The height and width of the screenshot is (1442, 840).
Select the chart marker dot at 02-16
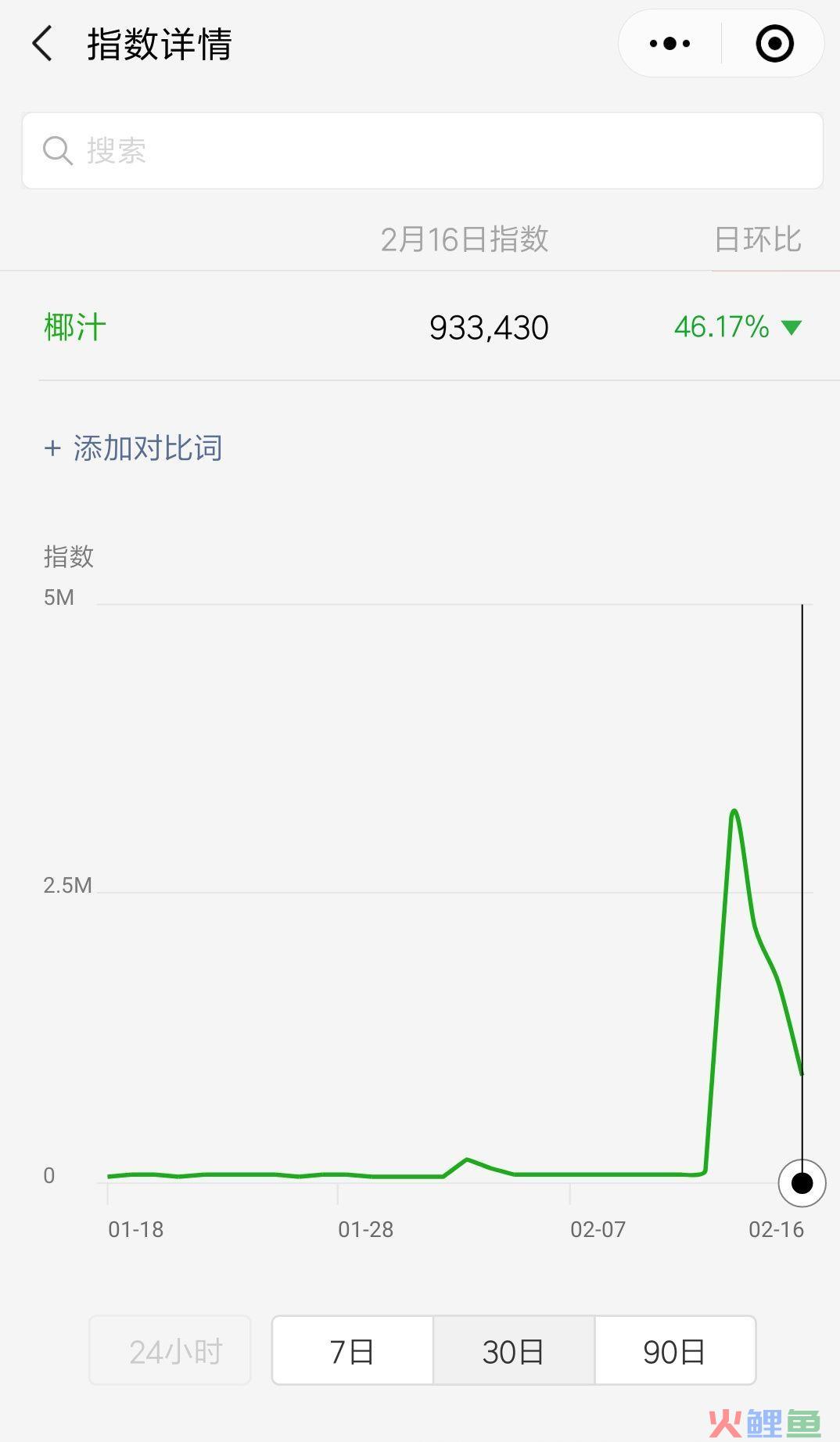(802, 1183)
